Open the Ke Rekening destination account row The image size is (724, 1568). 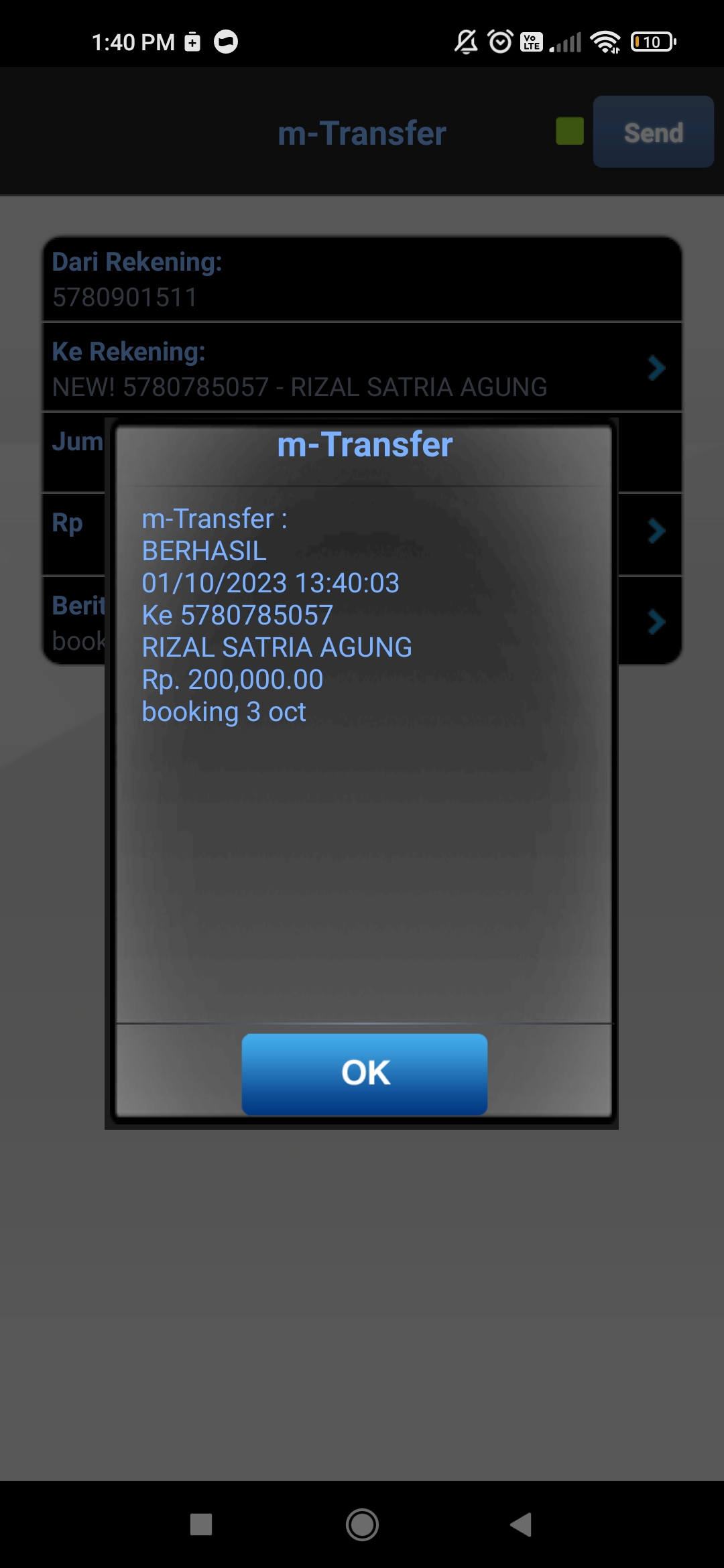[x=362, y=368]
